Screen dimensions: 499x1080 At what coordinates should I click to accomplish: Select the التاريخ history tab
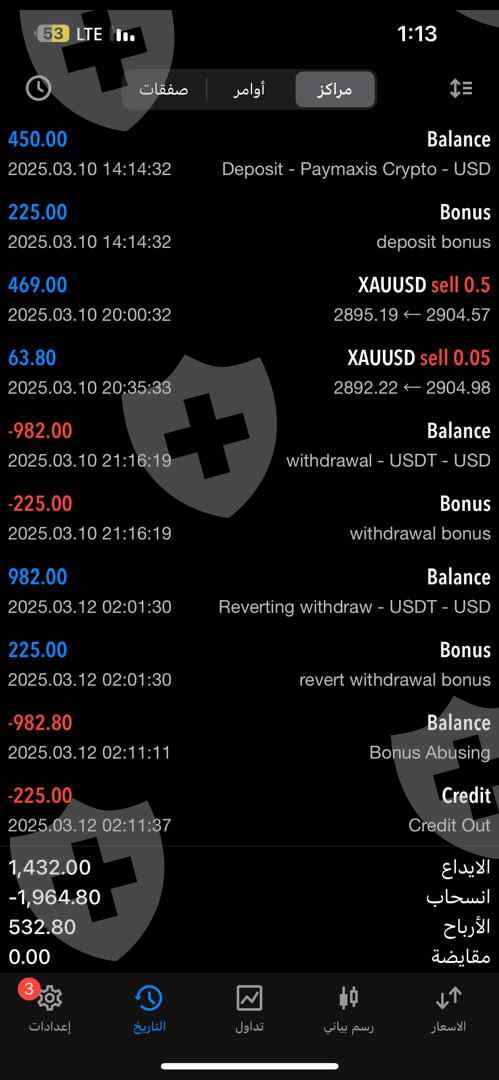[x=150, y=1008]
